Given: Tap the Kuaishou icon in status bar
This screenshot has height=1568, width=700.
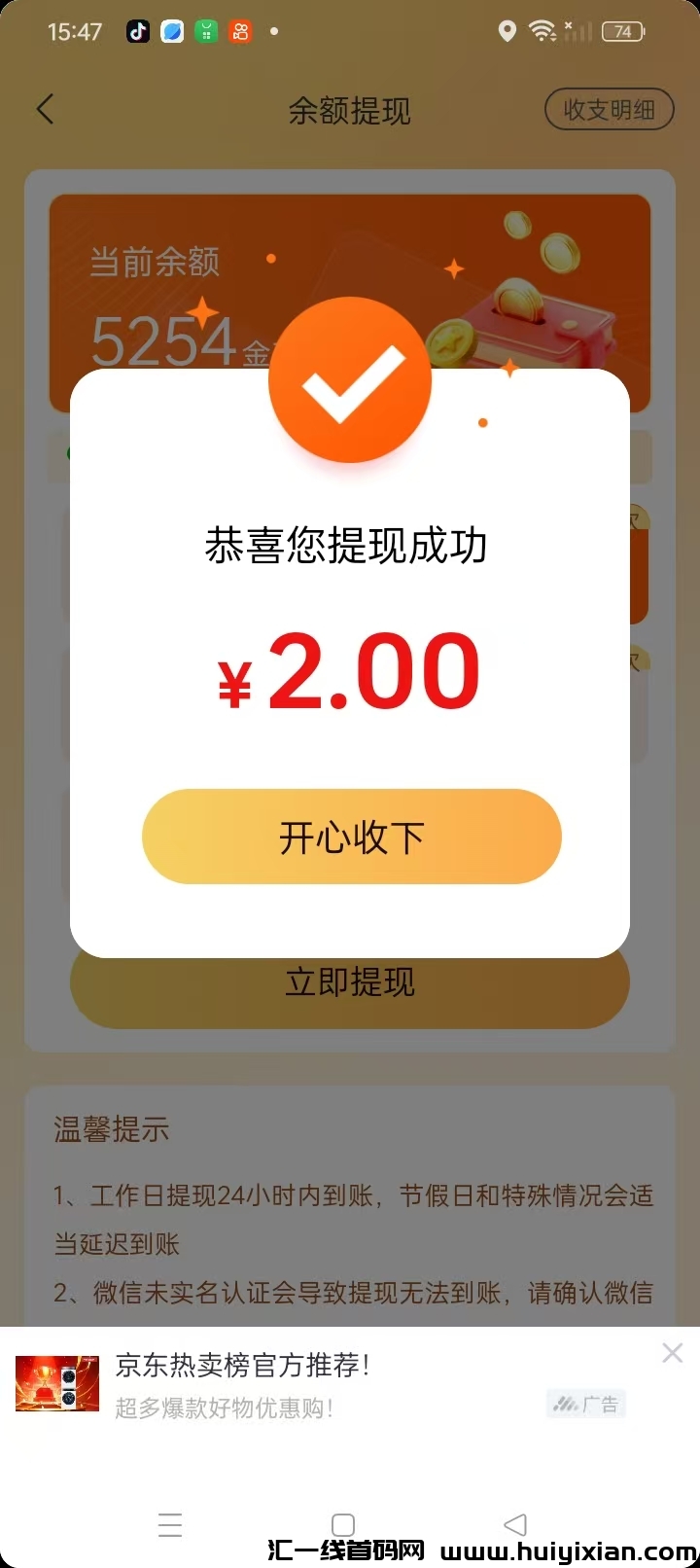Looking at the screenshot, I should (x=239, y=31).
